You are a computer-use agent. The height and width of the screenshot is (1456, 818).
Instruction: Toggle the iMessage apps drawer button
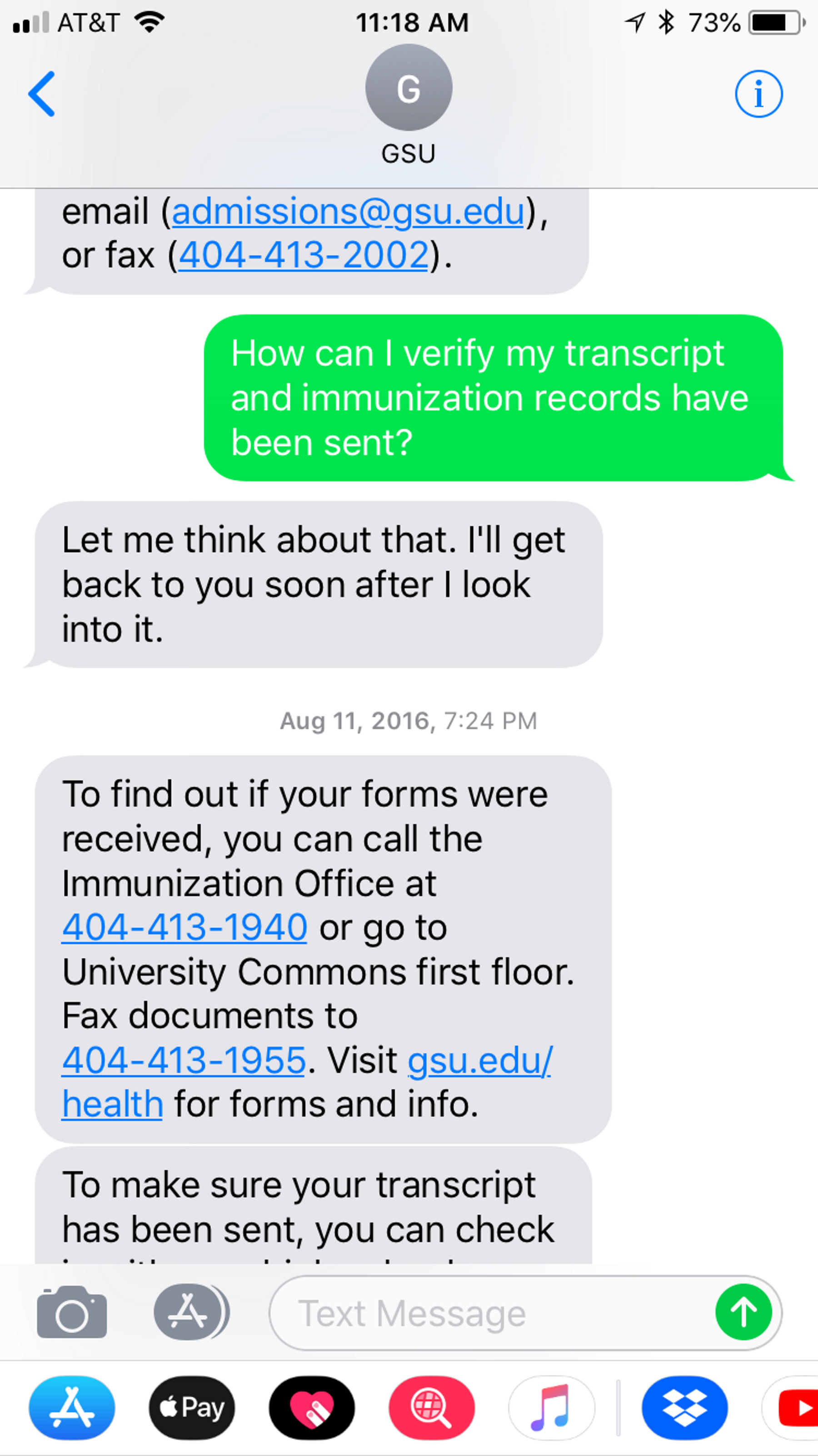(189, 1312)
